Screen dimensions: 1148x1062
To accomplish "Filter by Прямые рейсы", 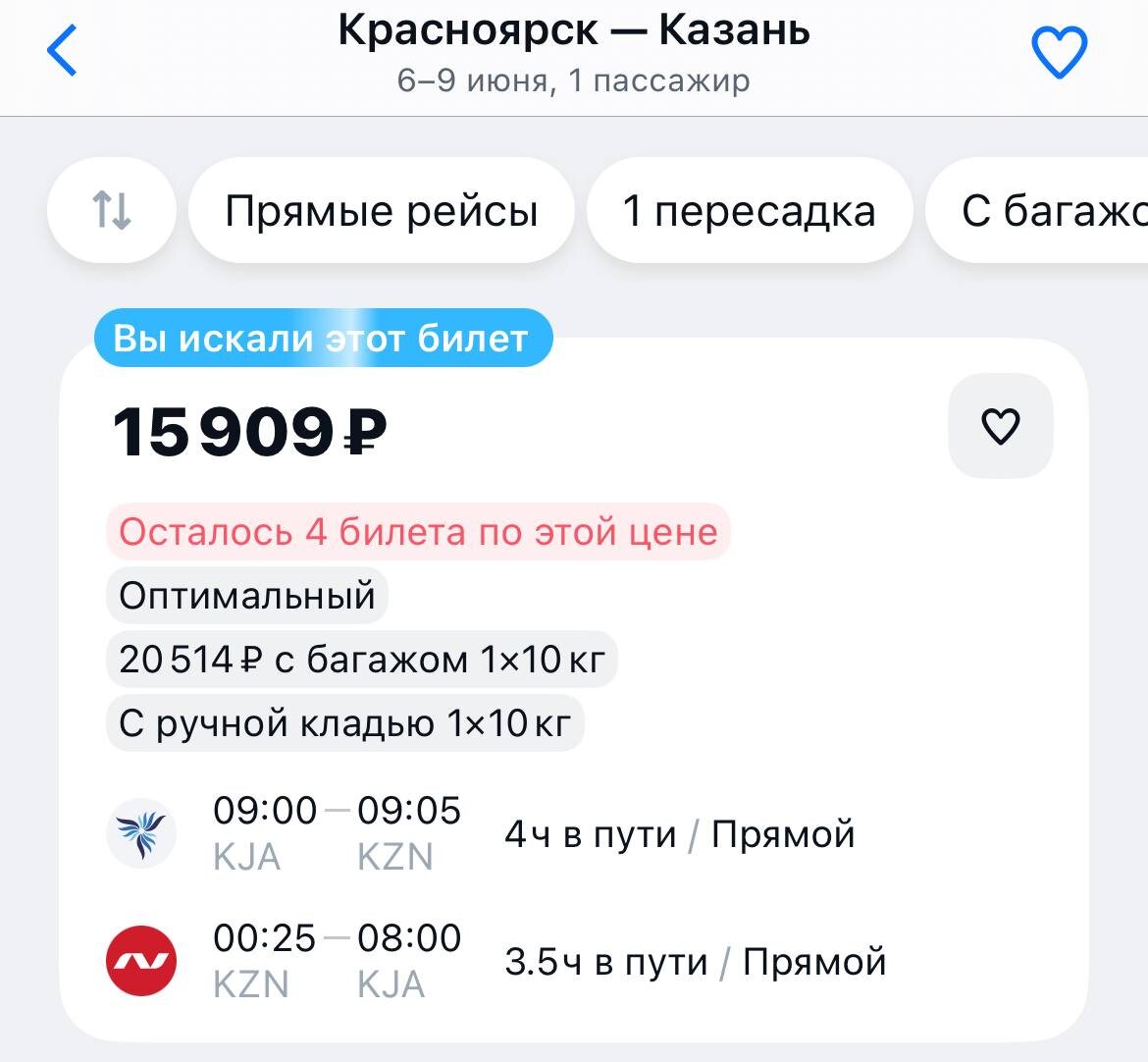I will coord(382,210).
